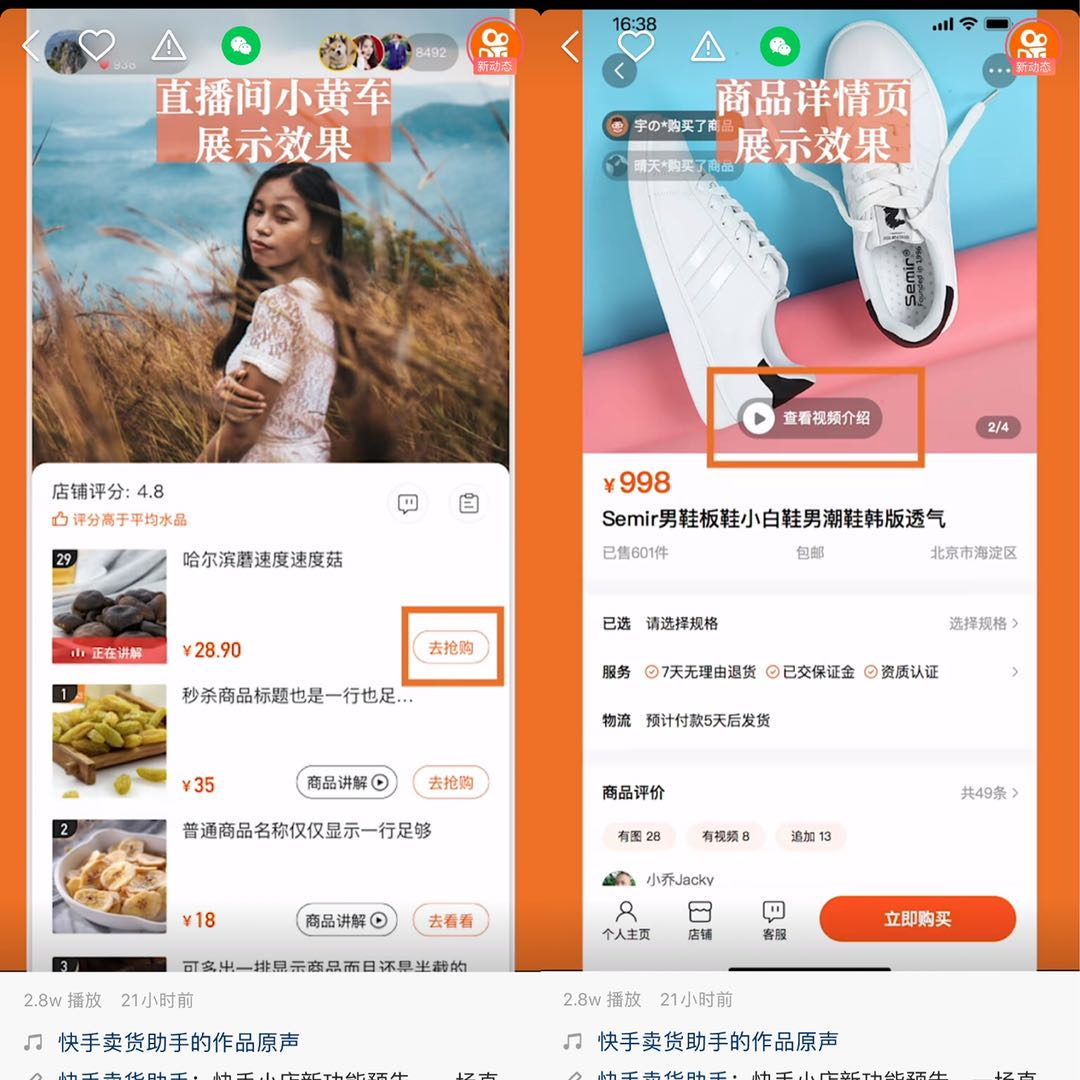Go back from the 商品详情页 video

click(570, 46)
